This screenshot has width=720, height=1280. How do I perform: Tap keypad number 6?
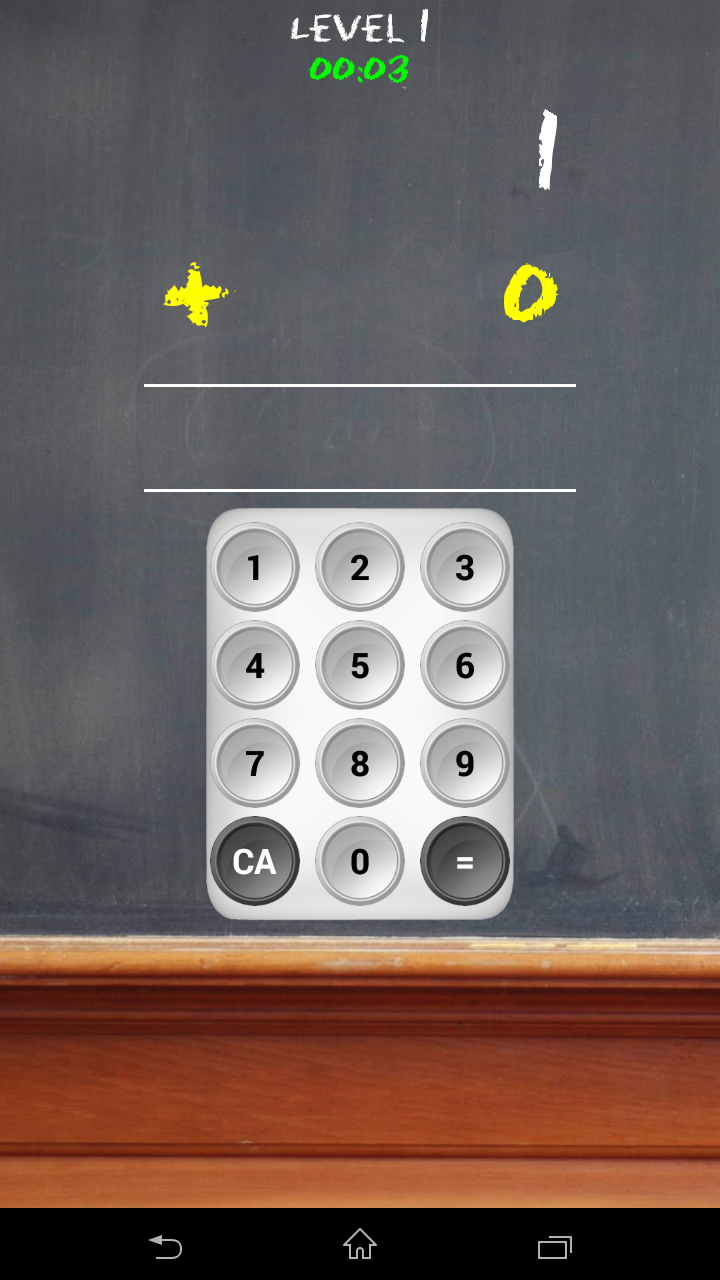[465, 665]
